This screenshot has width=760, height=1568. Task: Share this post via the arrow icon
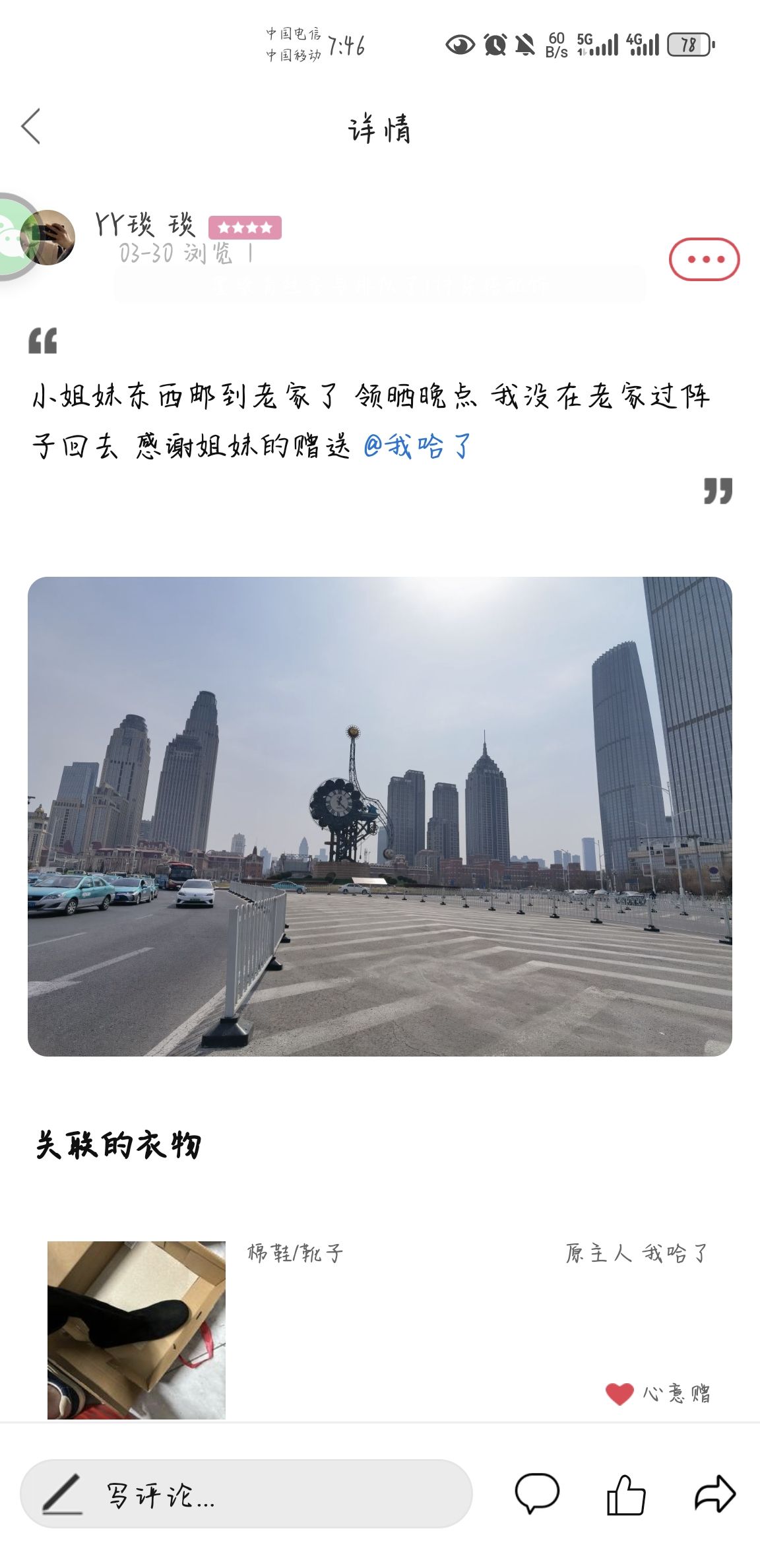click(715, 1494)
